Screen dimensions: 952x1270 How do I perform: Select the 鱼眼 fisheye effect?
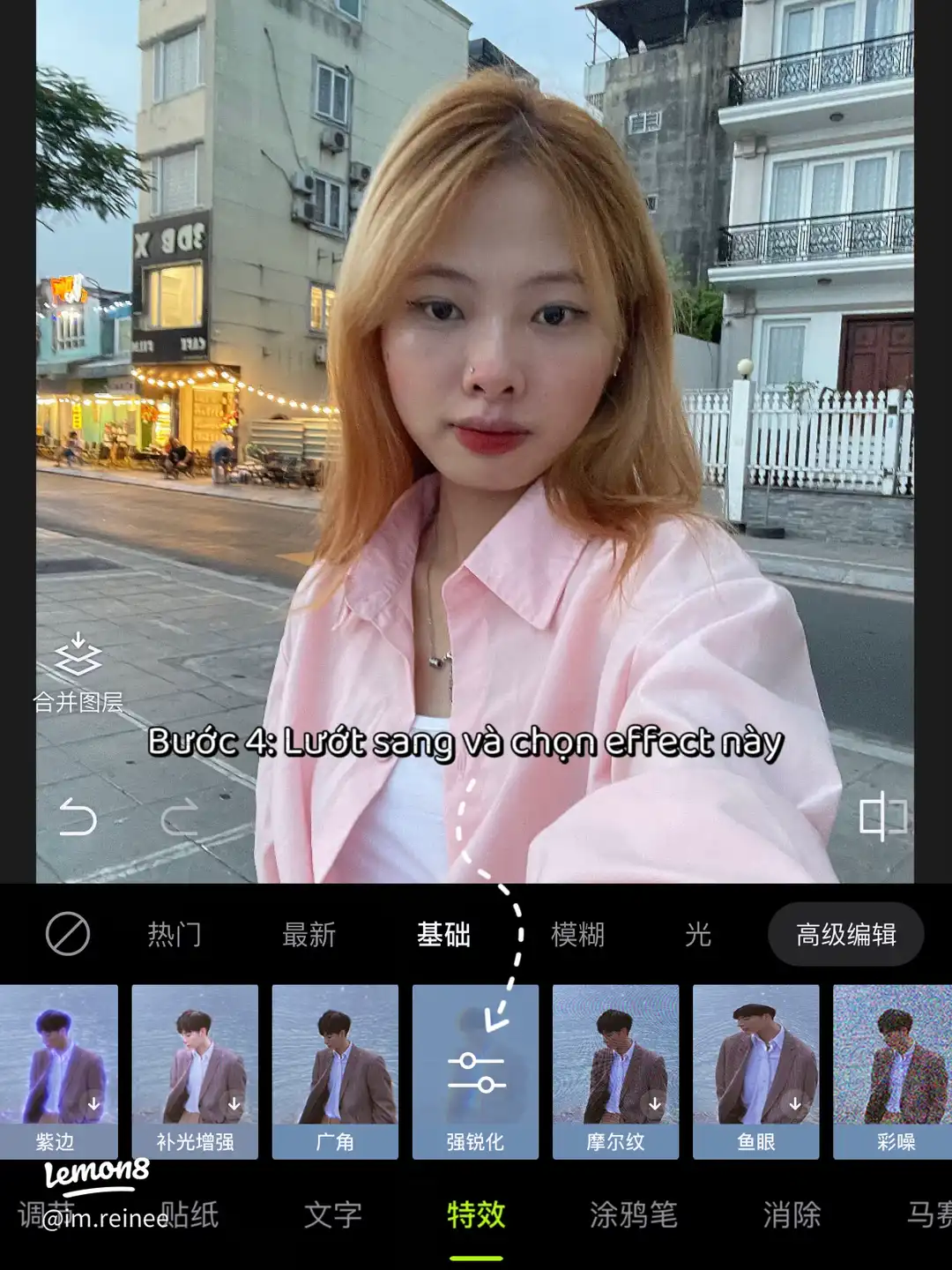tap(755, 1071)
